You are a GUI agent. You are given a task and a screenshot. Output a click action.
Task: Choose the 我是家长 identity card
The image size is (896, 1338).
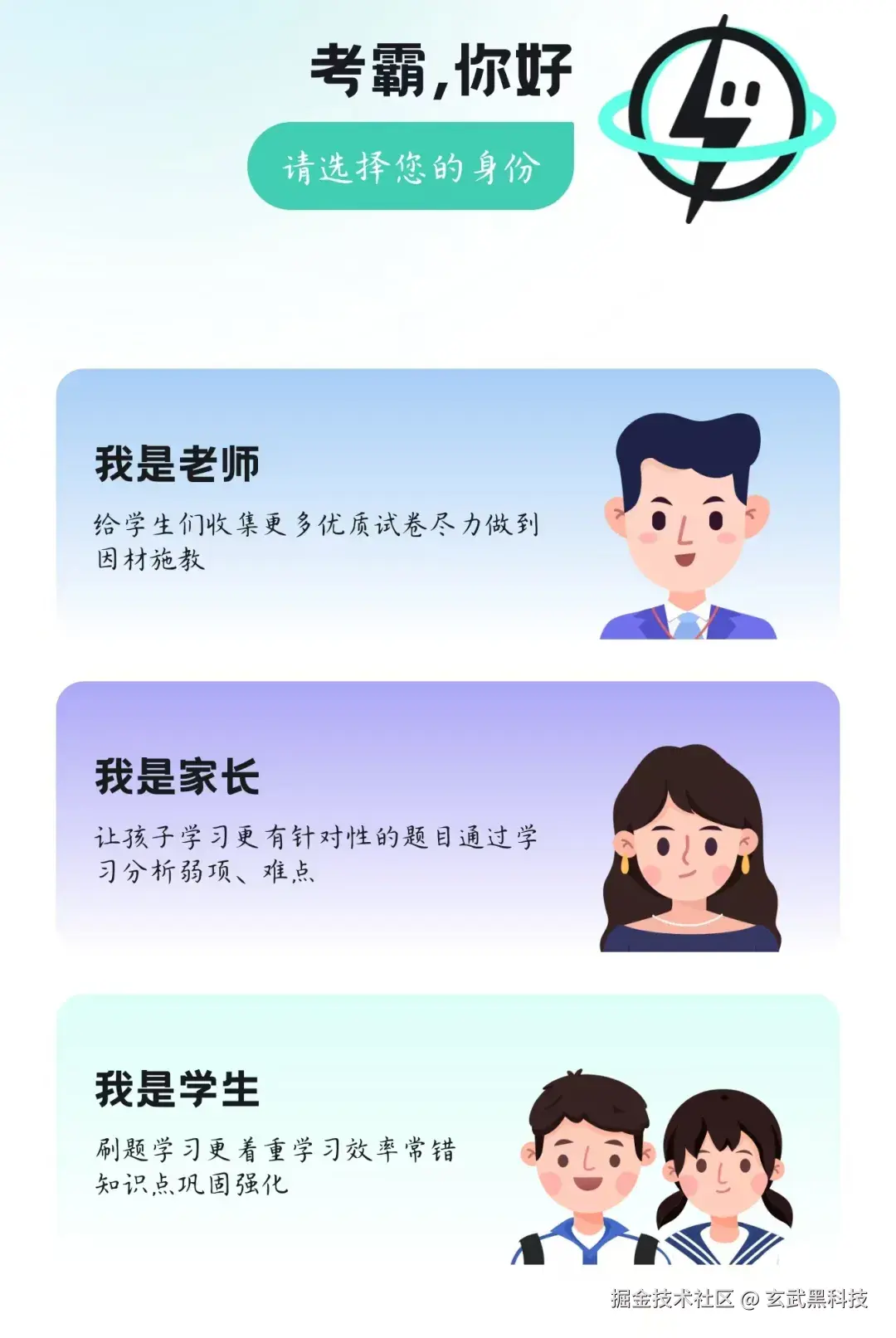coord(448,816)
